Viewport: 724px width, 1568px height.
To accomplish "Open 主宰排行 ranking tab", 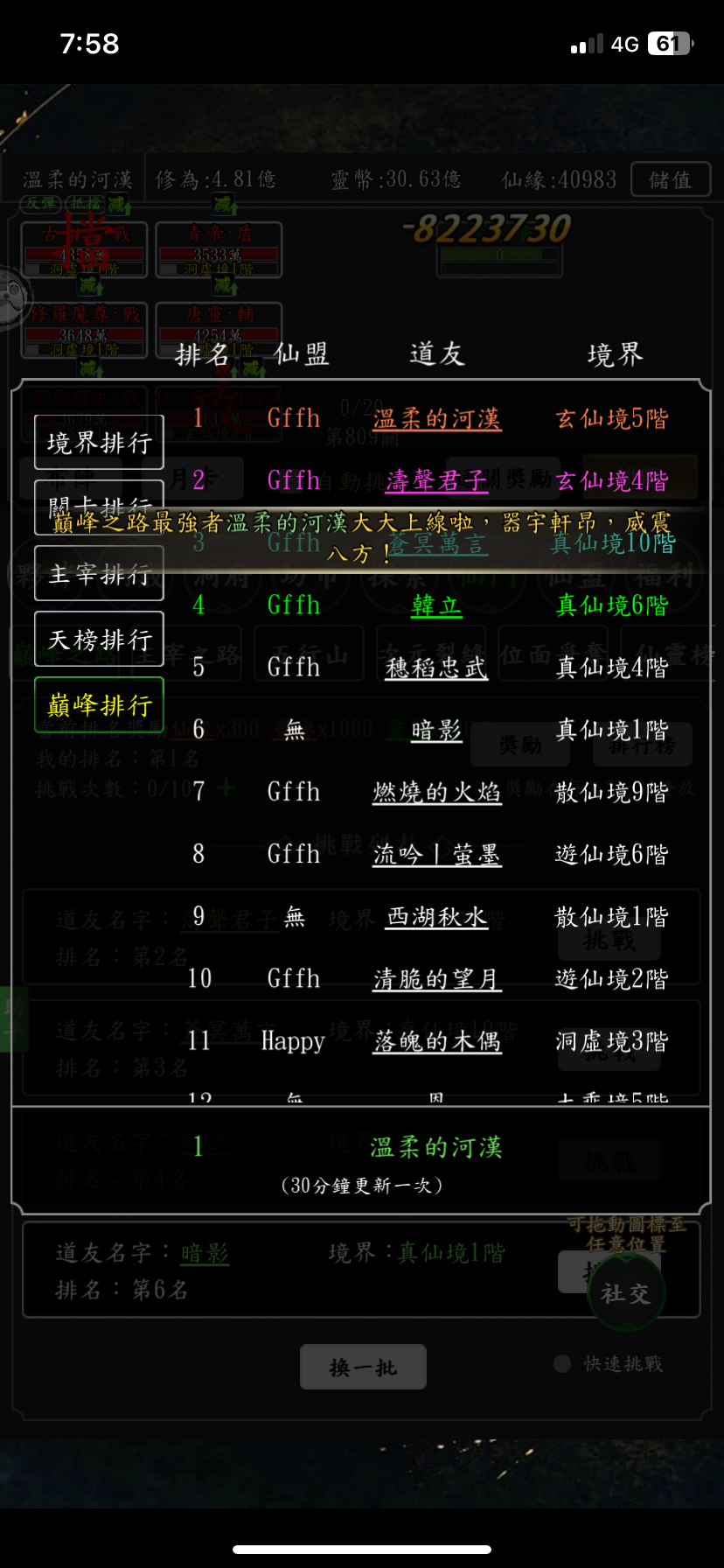I will pyautogui.click(x=99, y=574).
